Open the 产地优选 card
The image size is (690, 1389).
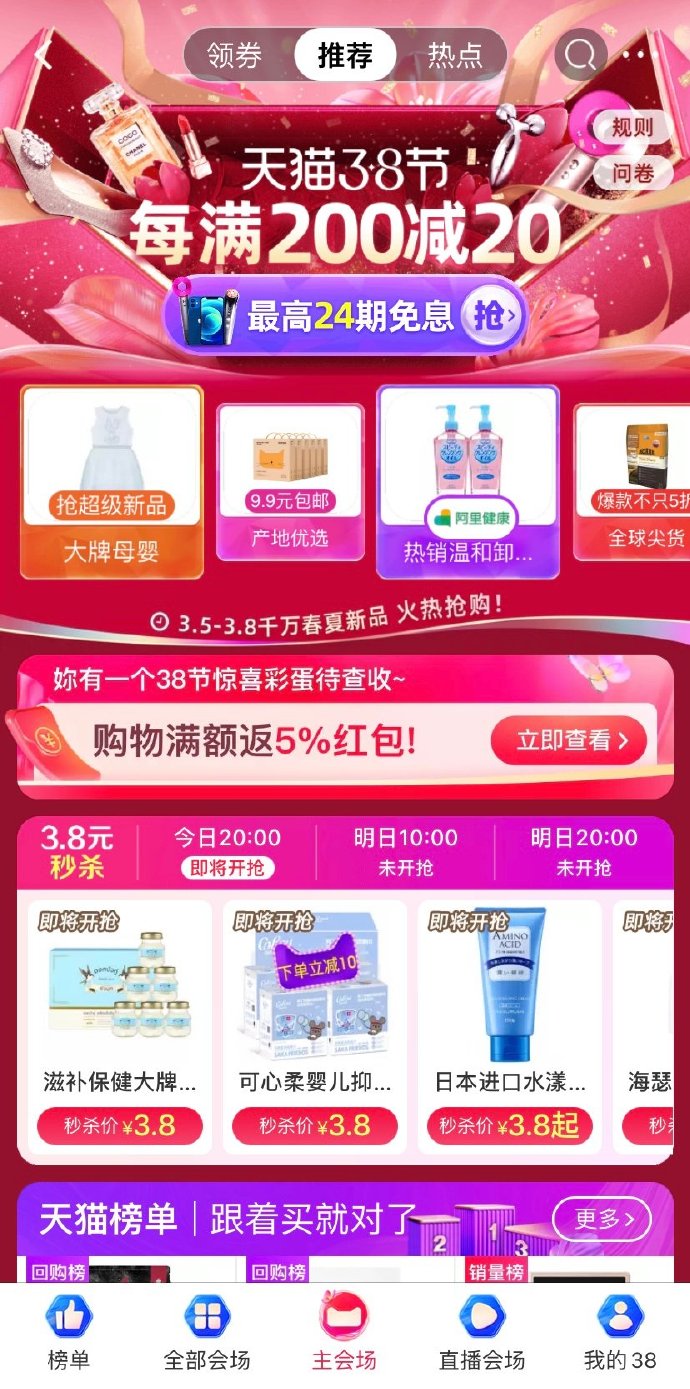coord(290,484)
